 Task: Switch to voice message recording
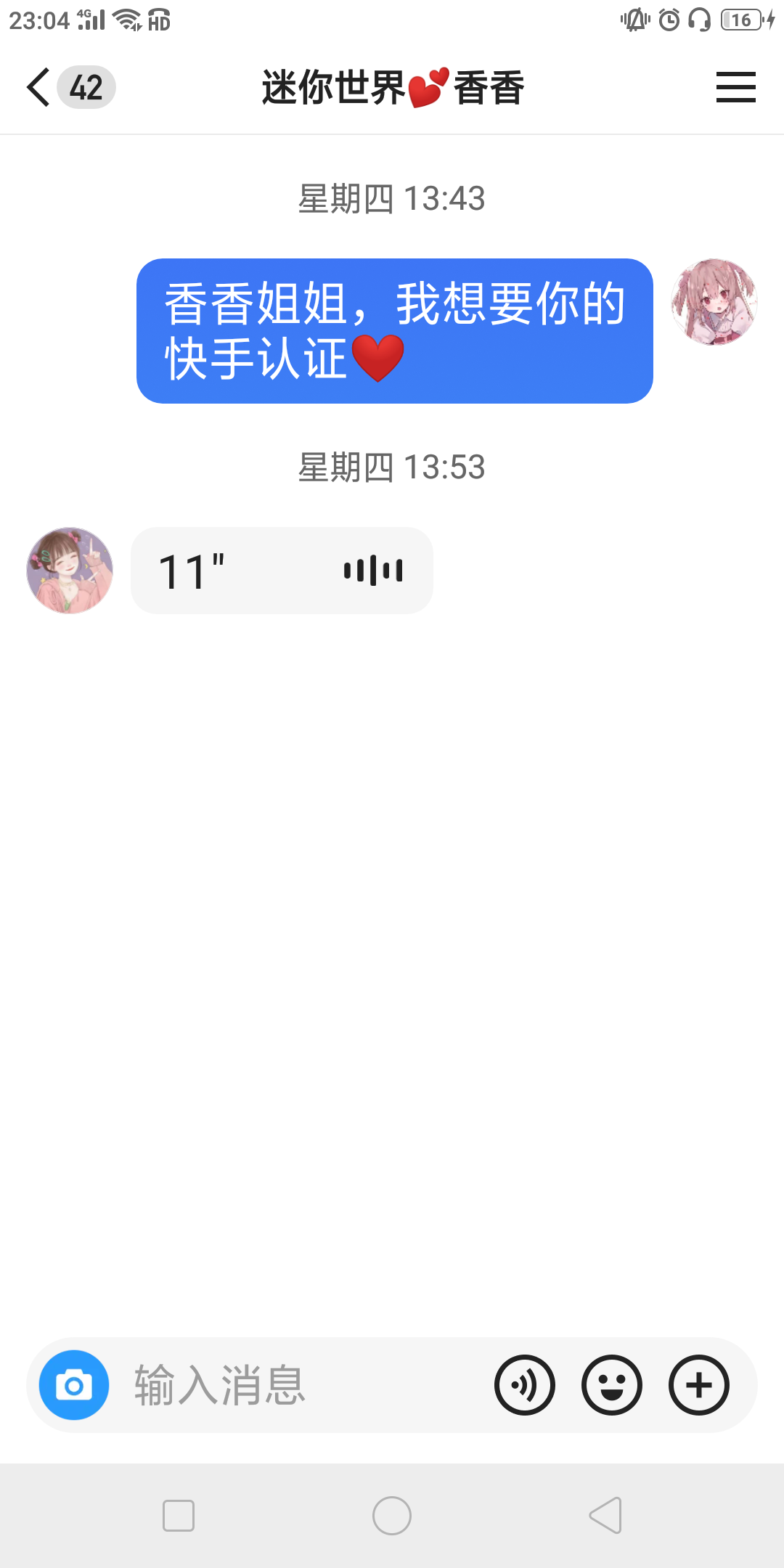click(525, 1385)
